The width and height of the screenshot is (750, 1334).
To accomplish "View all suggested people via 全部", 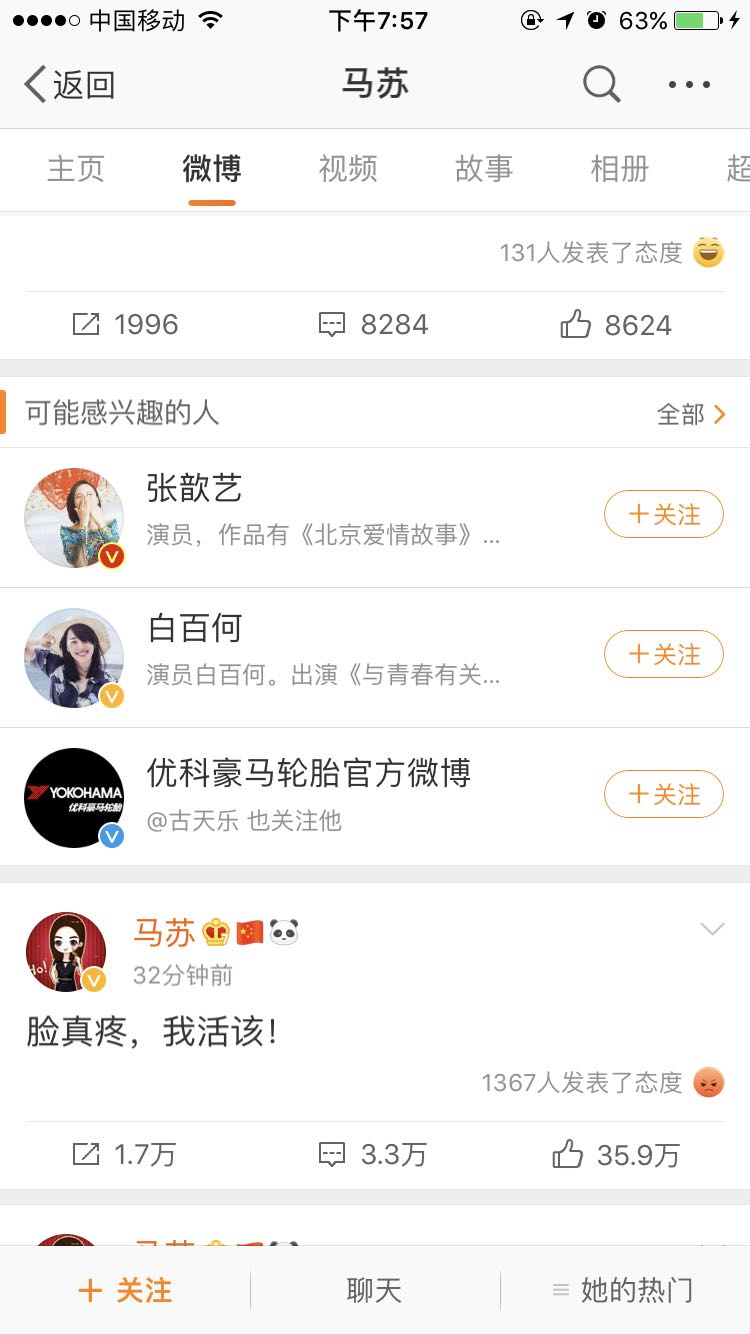I will 691,414.
